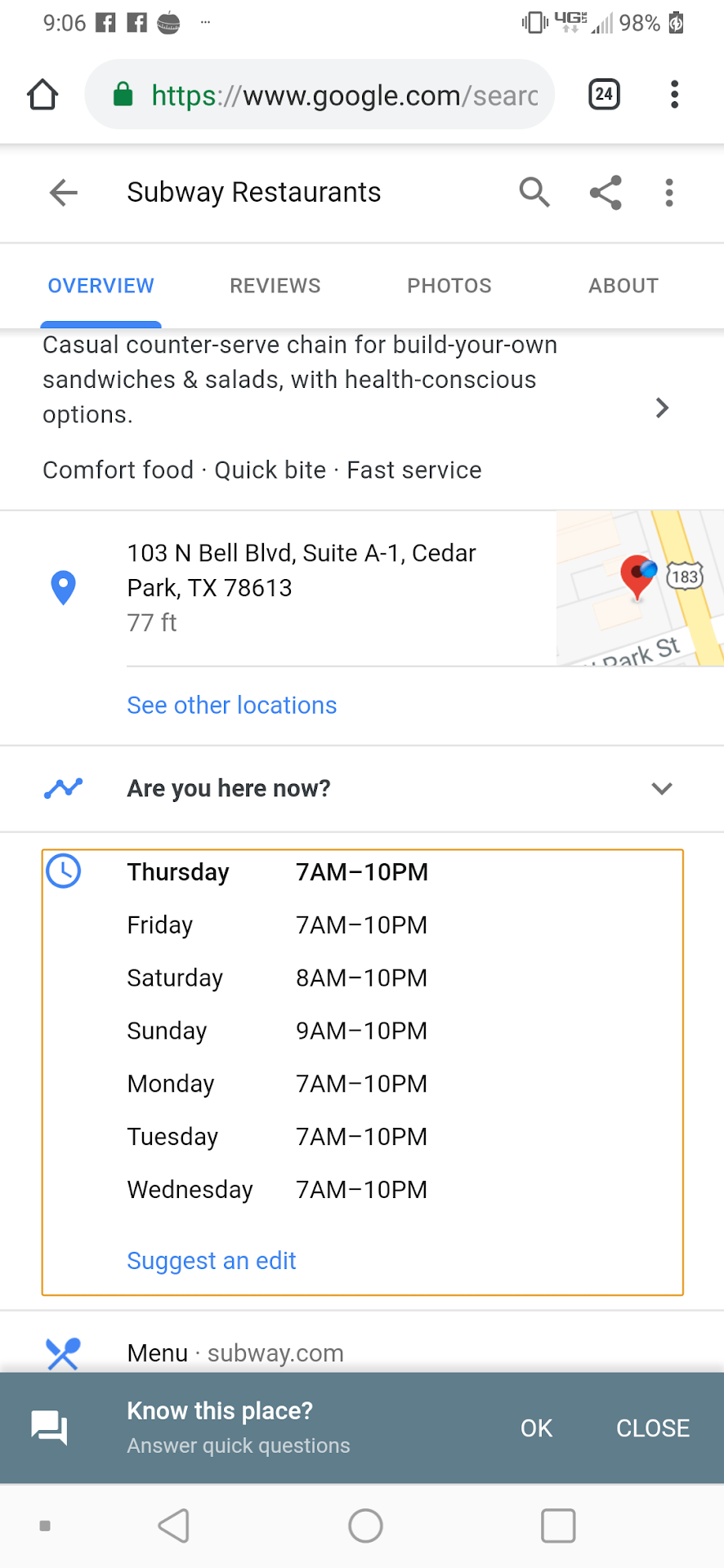This screenshot has height=1568, width=724.
Task: View See other locations link
Action: click(x=231, y=706)
